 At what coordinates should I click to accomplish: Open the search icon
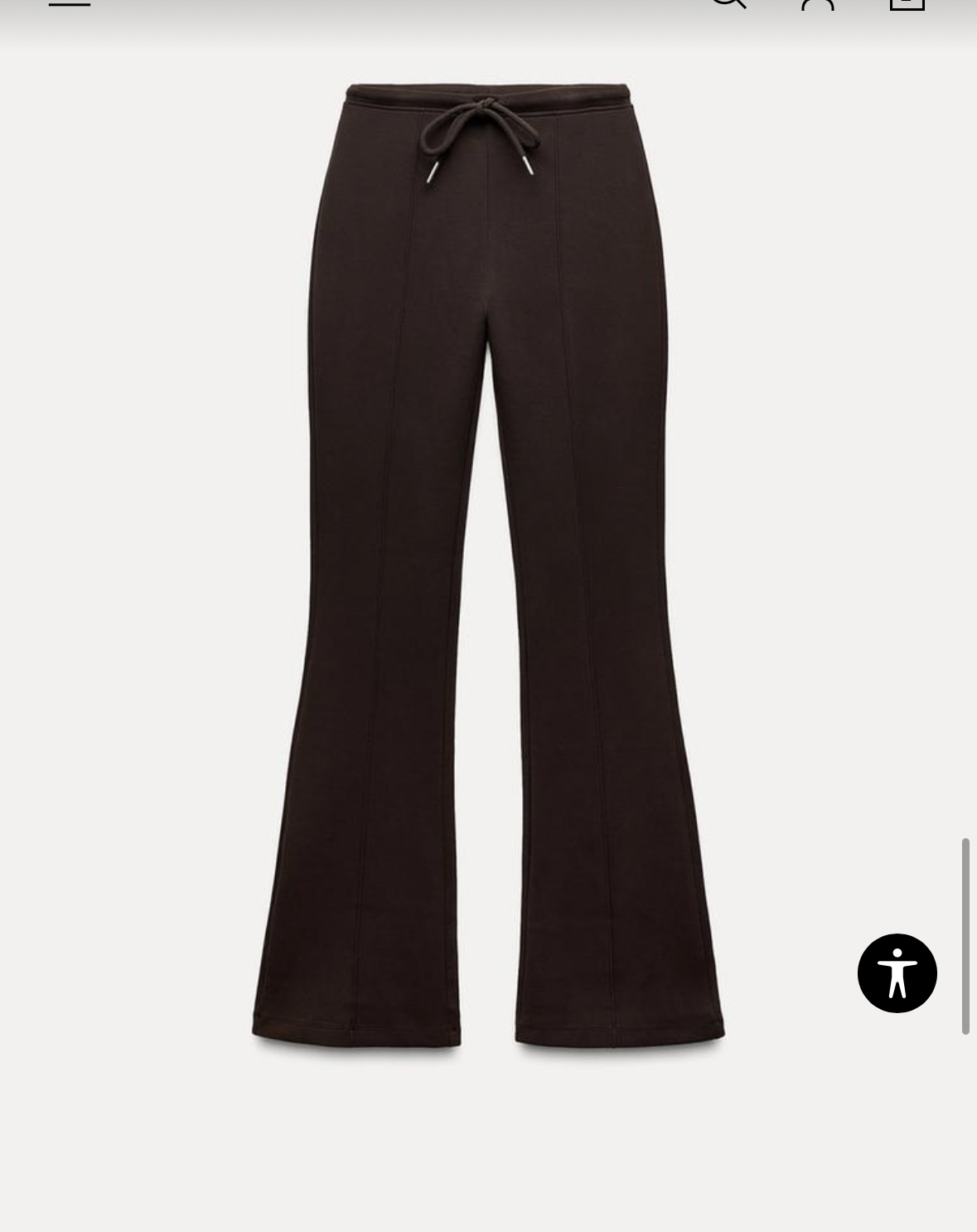tap(728, 2)
